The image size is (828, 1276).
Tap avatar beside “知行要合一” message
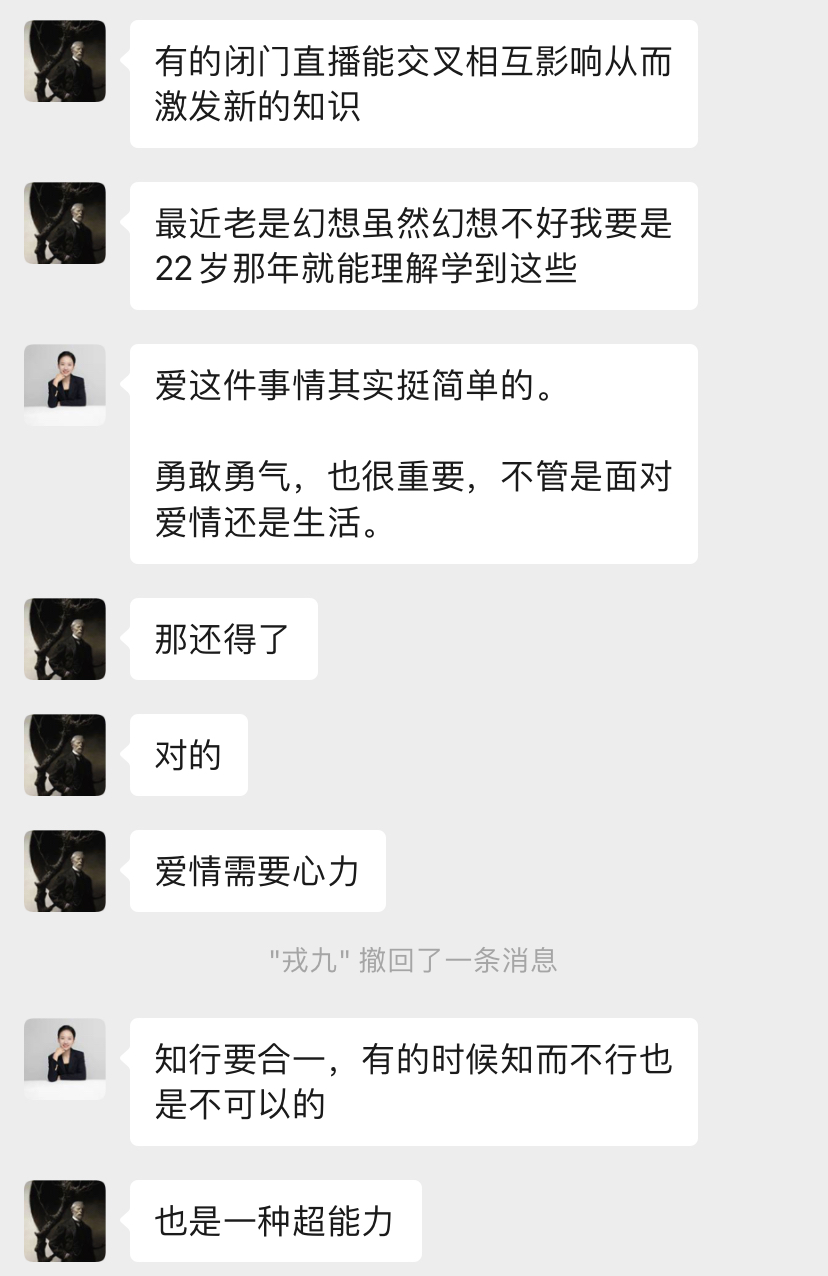(65, 1058)
